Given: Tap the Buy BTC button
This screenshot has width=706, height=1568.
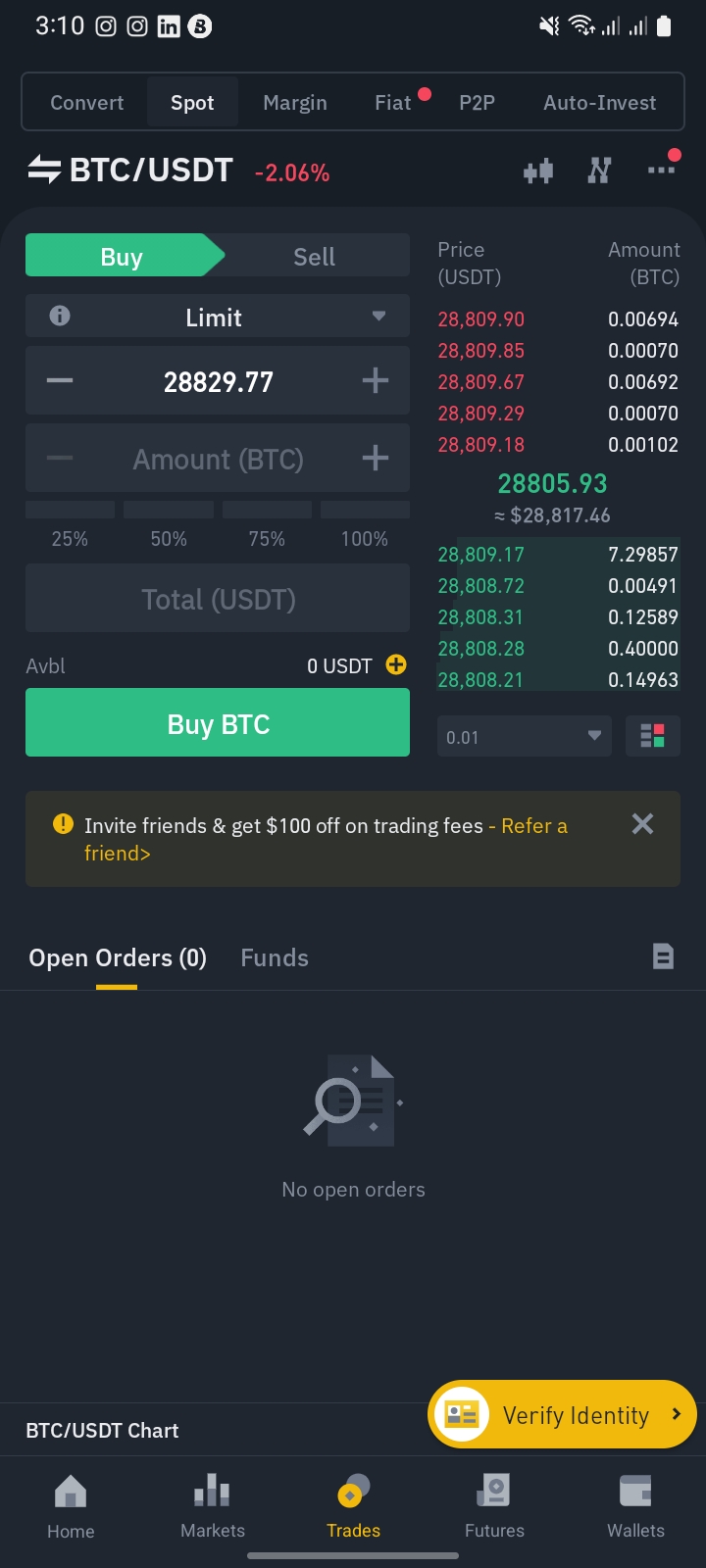Looking at the screenshot, I should click(x=218, y=723).
